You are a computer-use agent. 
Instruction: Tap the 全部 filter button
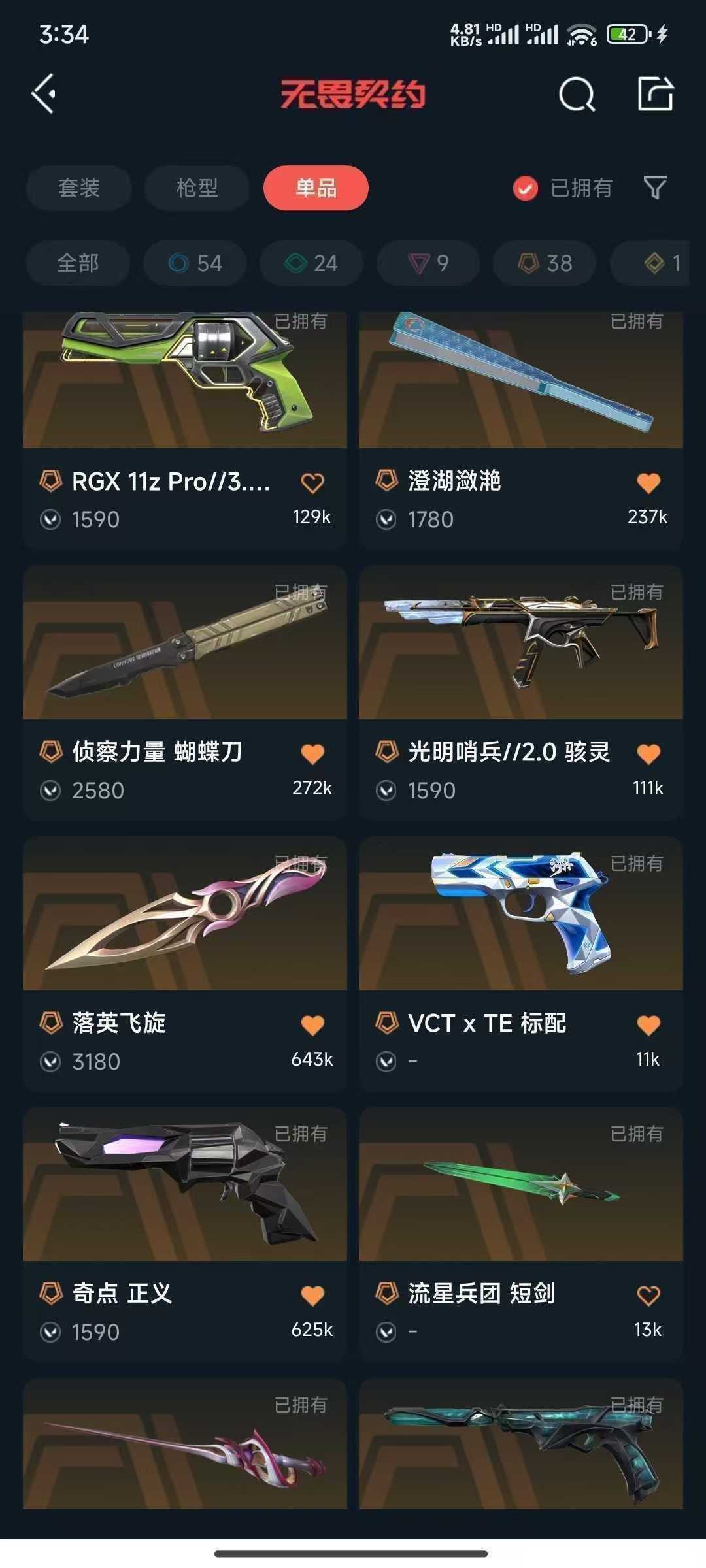78,263
